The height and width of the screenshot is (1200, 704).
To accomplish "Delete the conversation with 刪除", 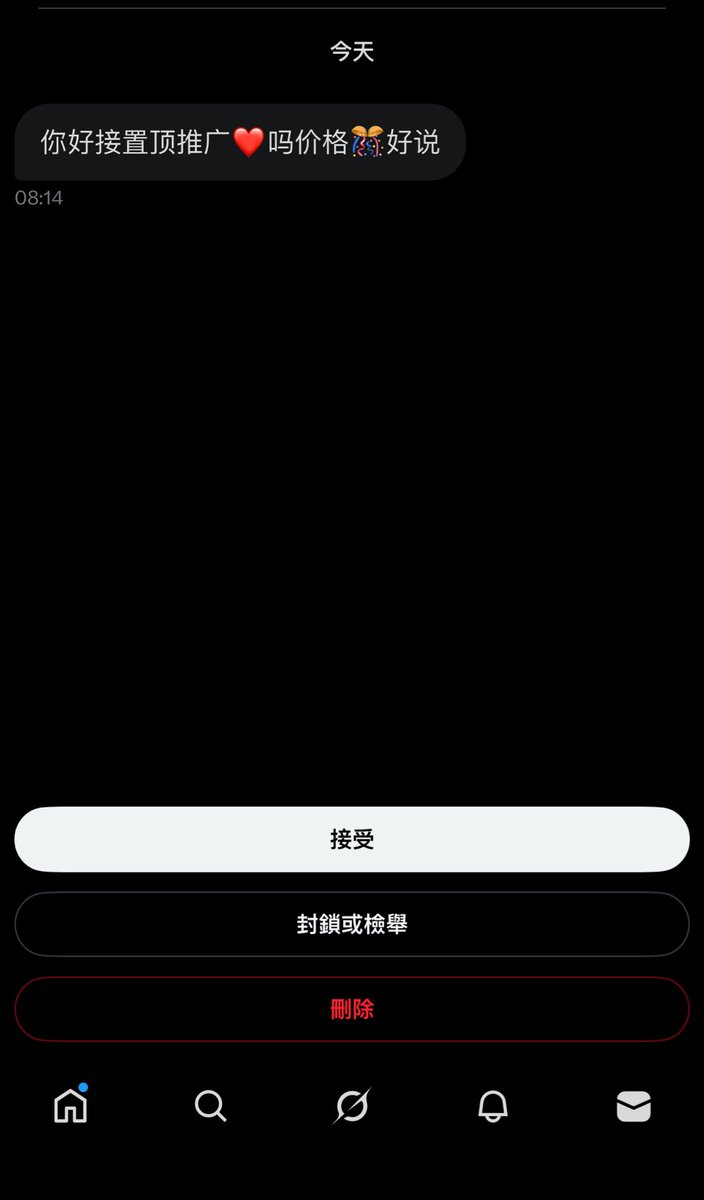I will 352,1009.
